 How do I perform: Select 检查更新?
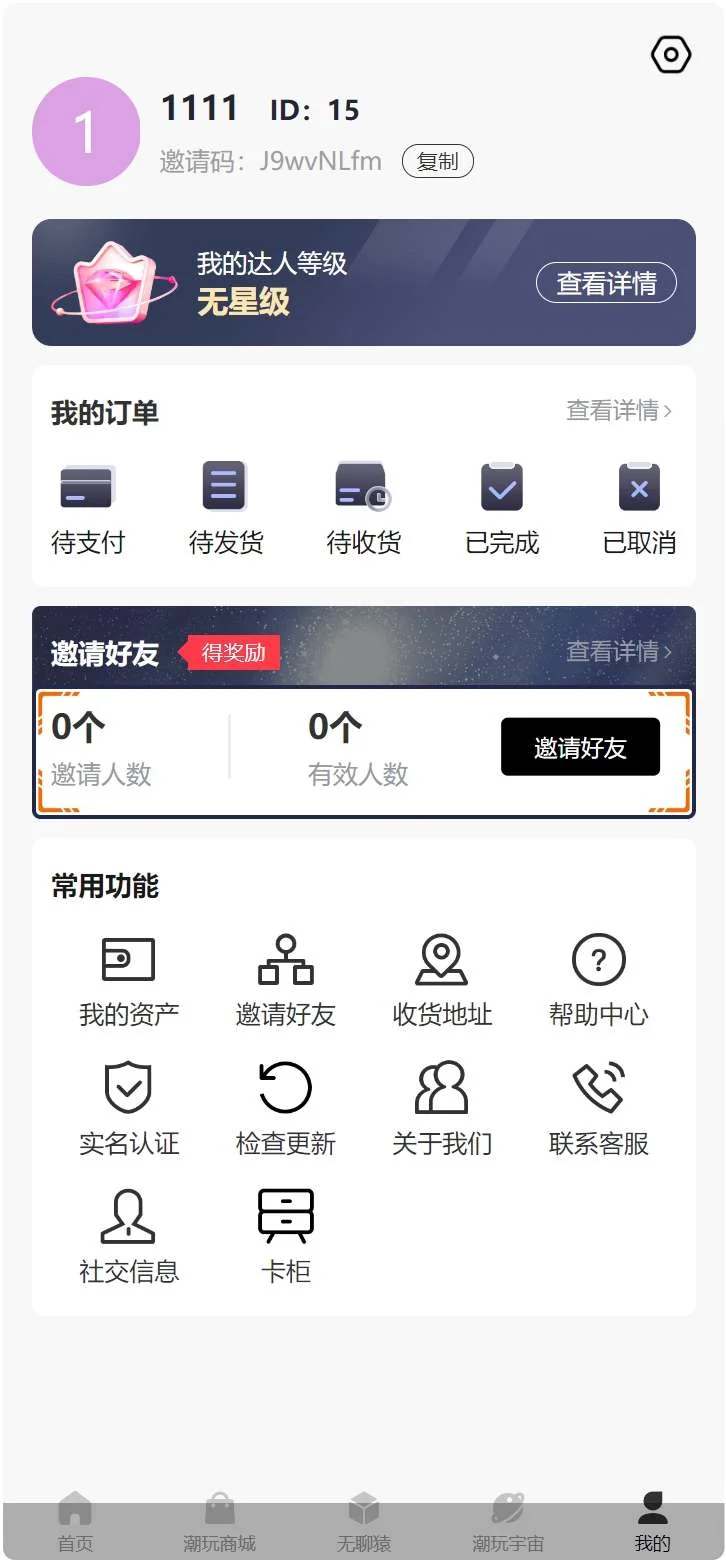tap(286, 1109)
